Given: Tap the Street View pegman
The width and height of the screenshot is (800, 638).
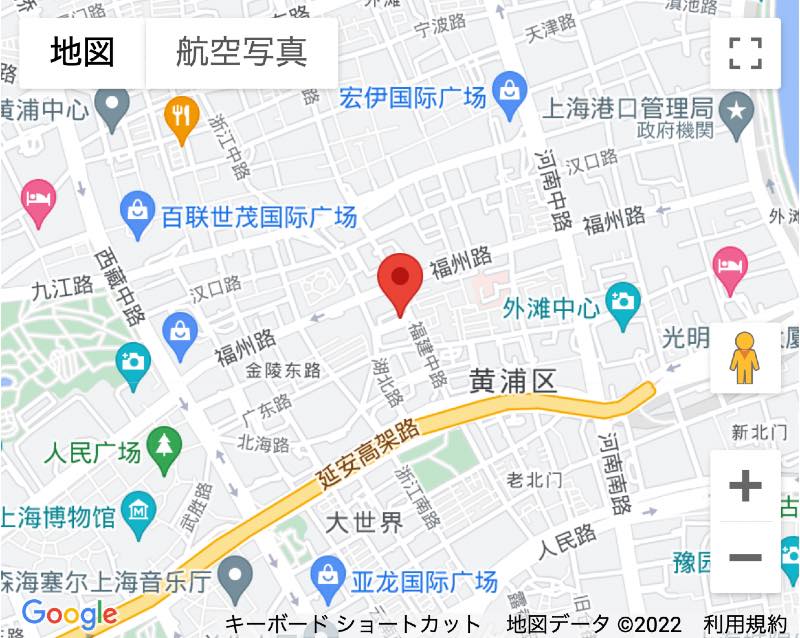Looking at the screenshot, I should click(x=745, y=358).
